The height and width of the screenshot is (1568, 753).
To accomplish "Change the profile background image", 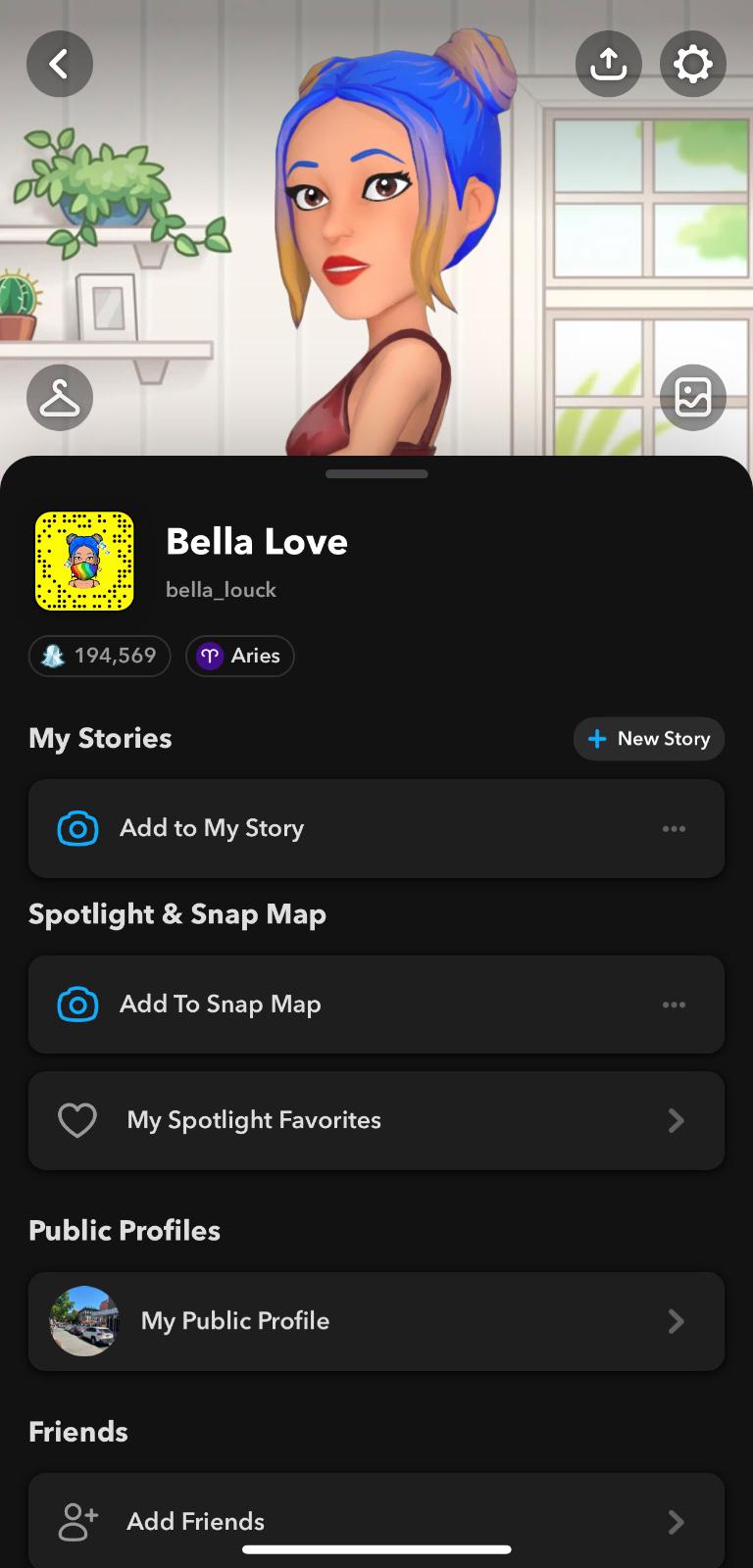I will click(x=692, y=398).
